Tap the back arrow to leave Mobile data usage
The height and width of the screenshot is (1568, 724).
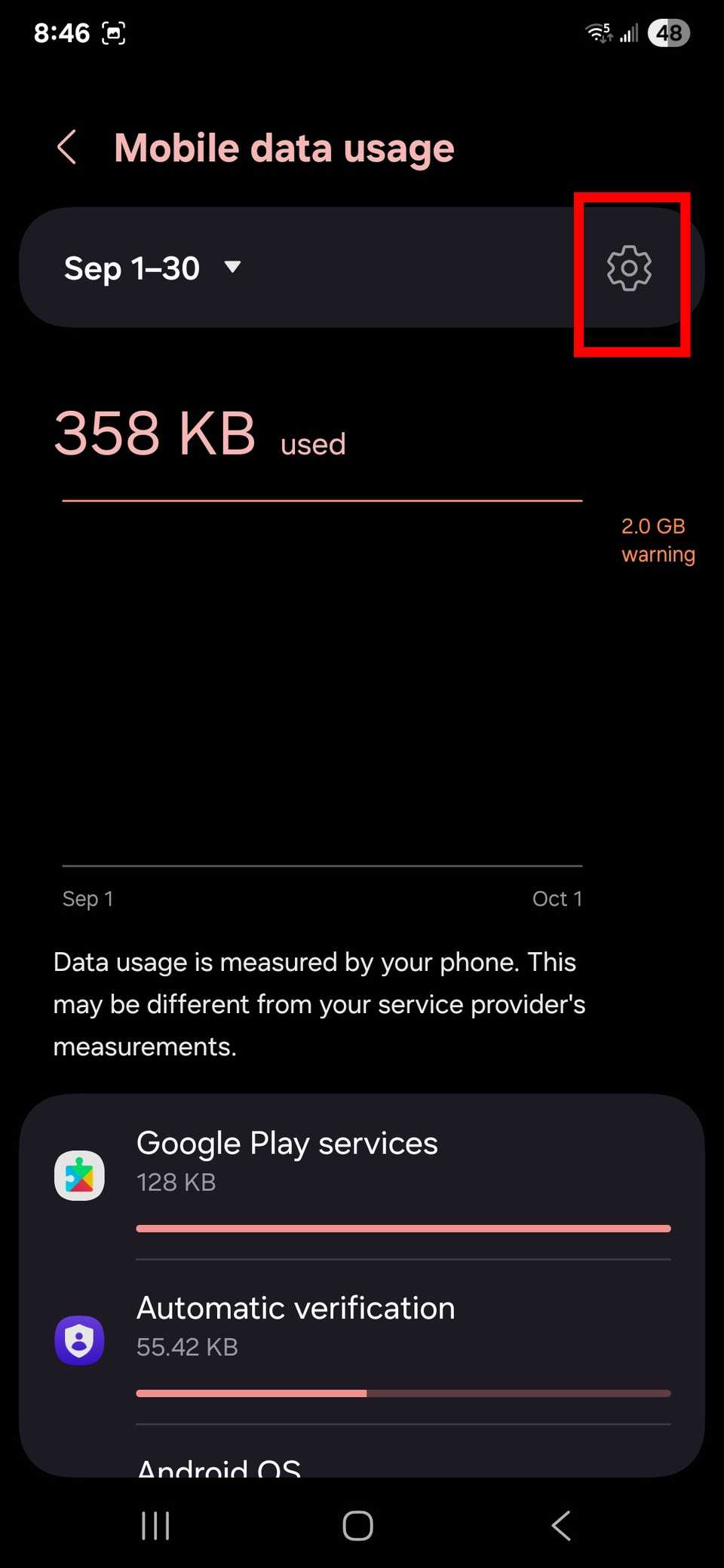point(66,148)
